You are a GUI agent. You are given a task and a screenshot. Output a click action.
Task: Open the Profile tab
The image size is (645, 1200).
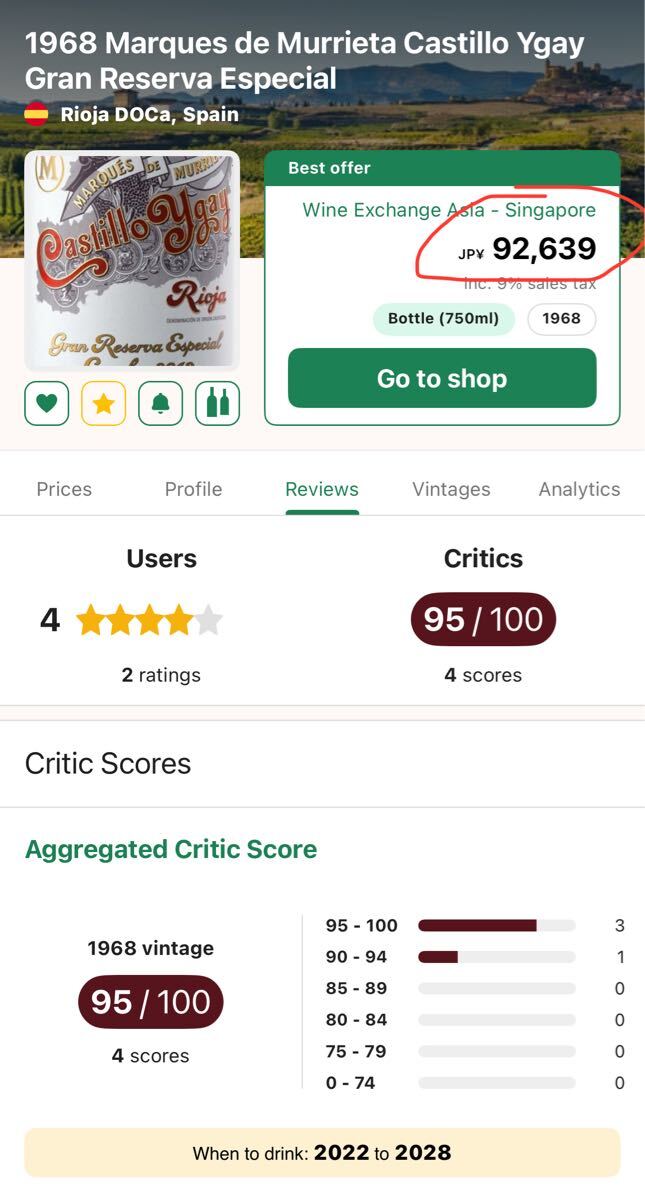coord(193,489)
